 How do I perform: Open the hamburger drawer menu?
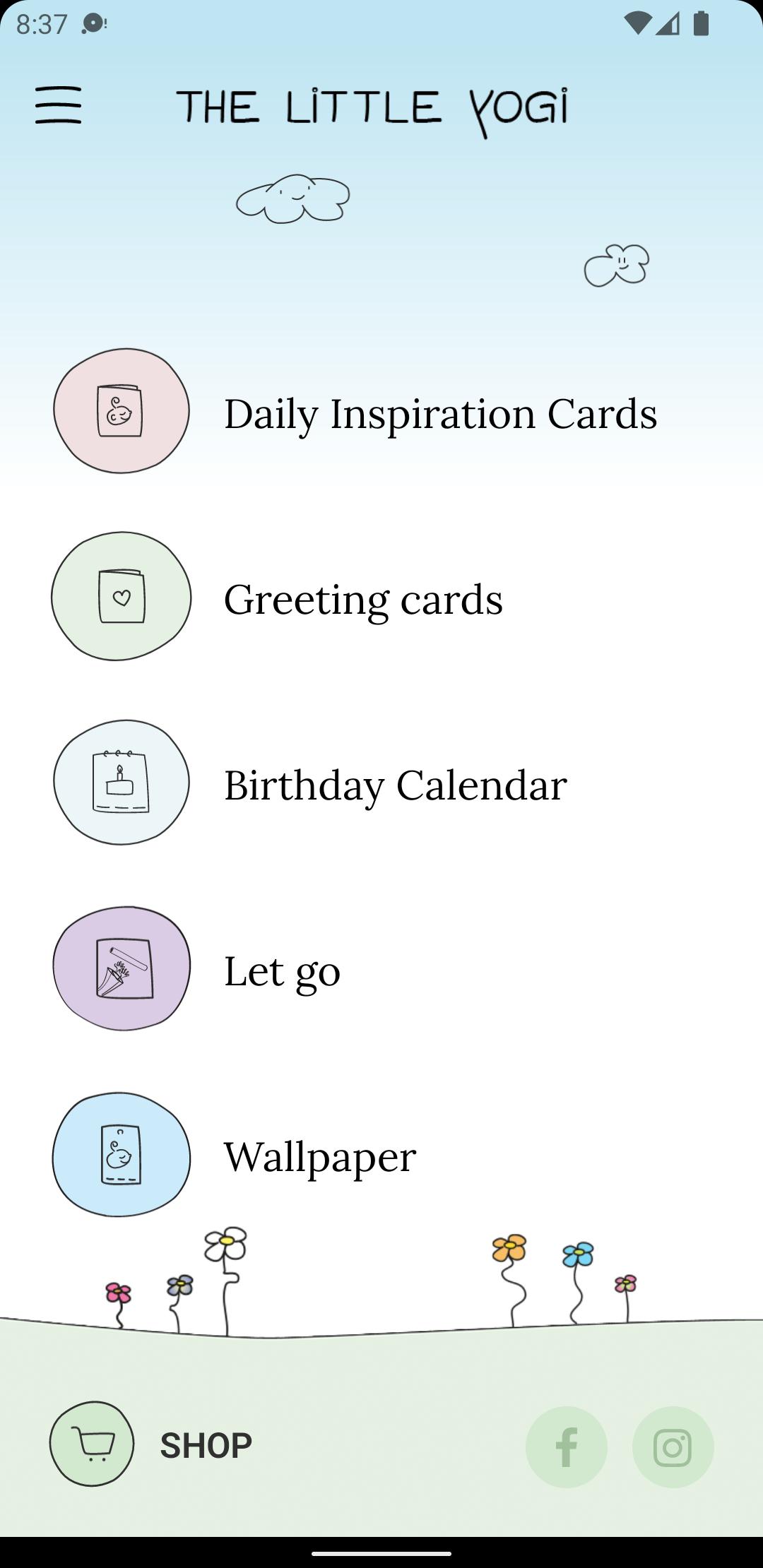pos(59,105)
